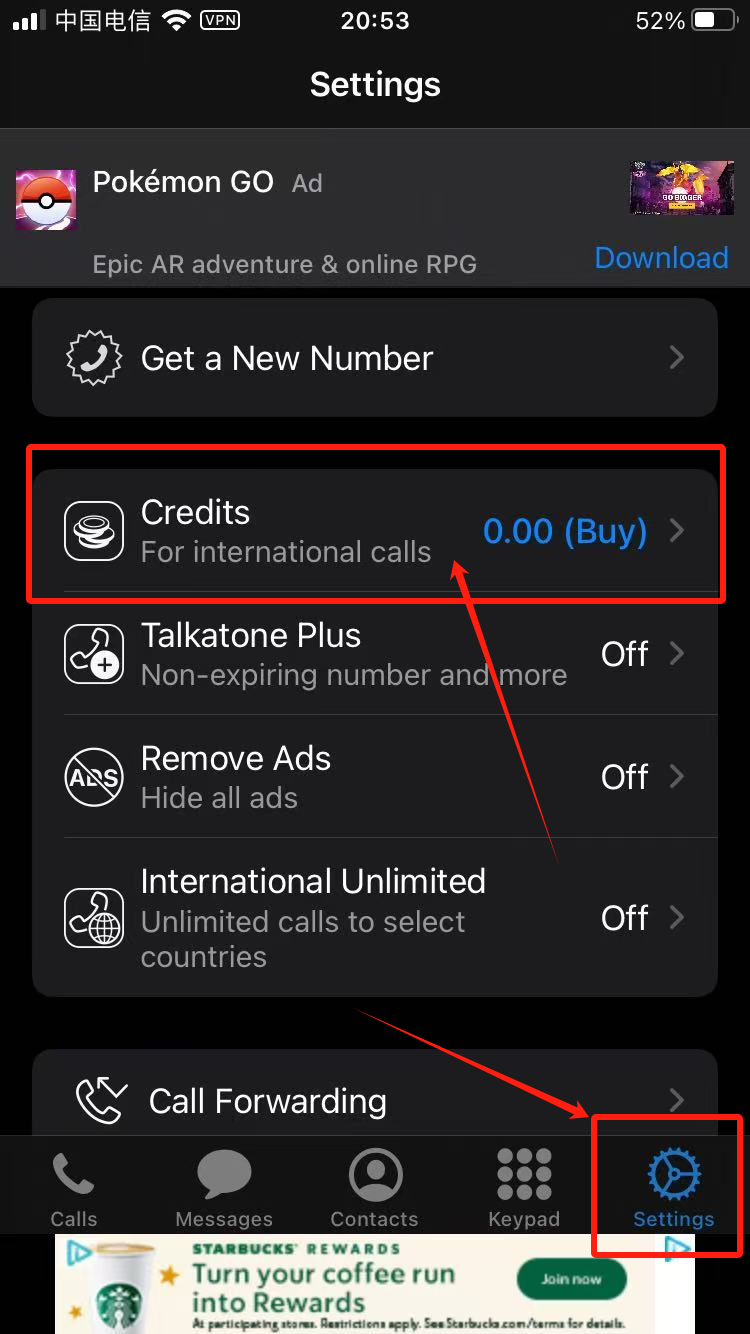This screenshot has height=1334, width=750.
Task: Open International Unlimited plan
Action: (375, 917)
